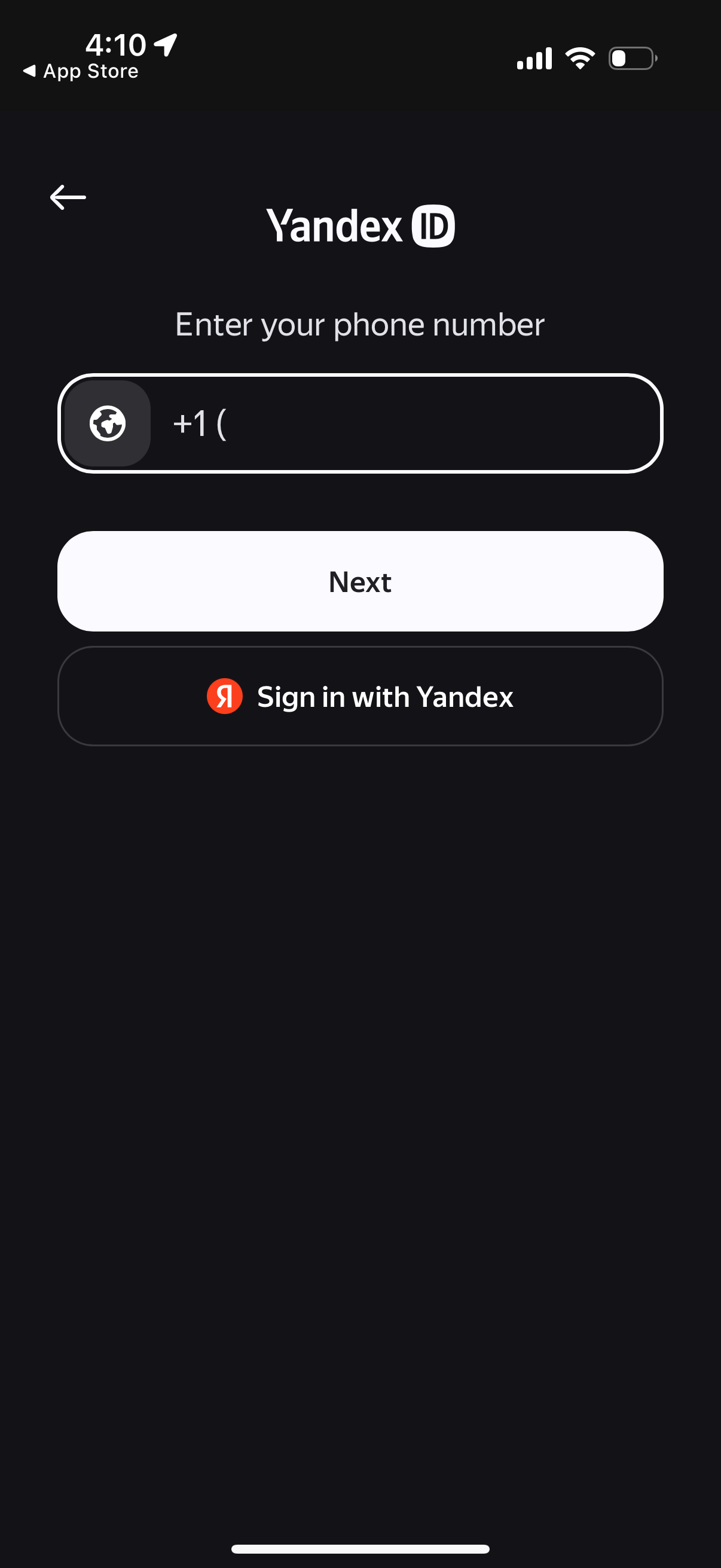This screenshot has width=721, height=1568.
Task: Click the Yandex ID badge logo
Action: click(x=433, y=225)
